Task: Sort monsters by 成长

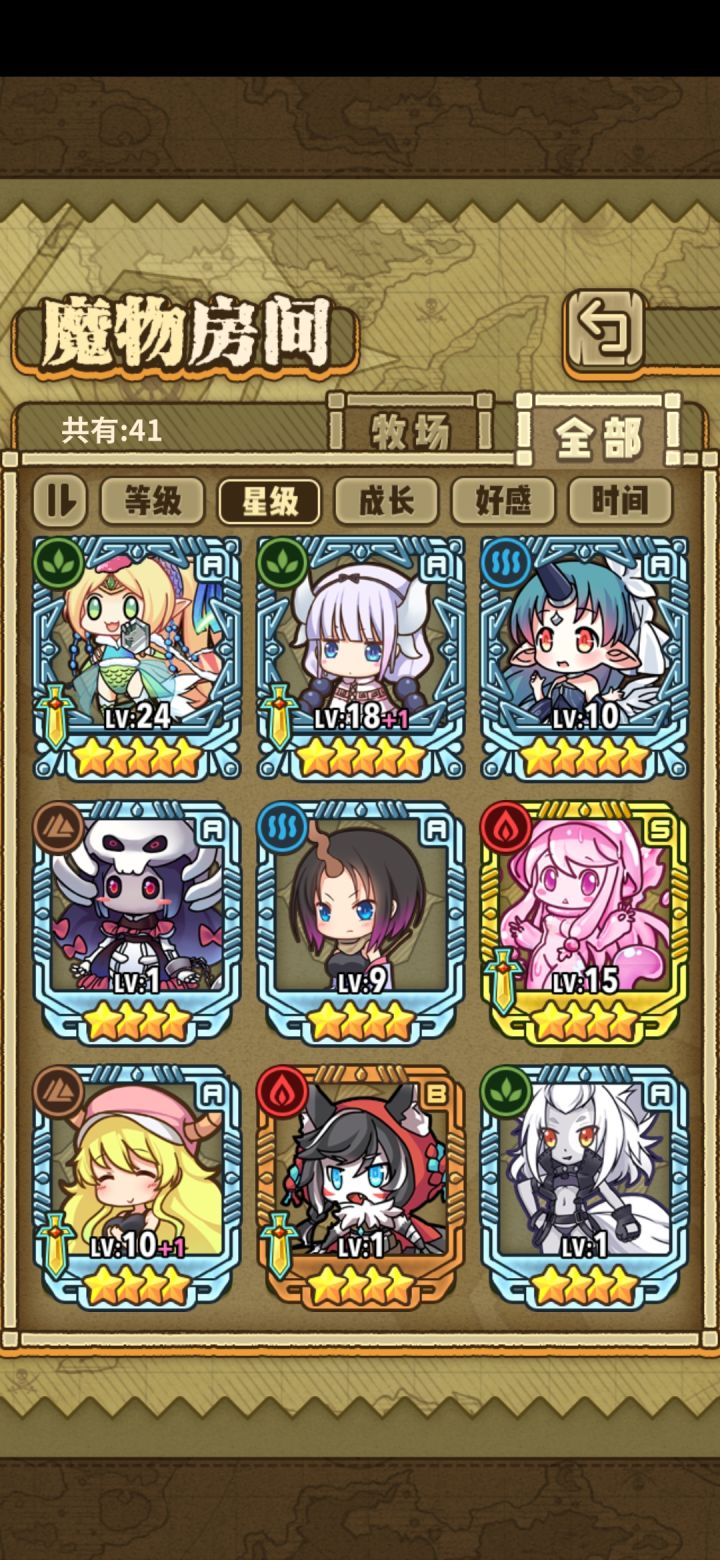Action: coord(384,500)
